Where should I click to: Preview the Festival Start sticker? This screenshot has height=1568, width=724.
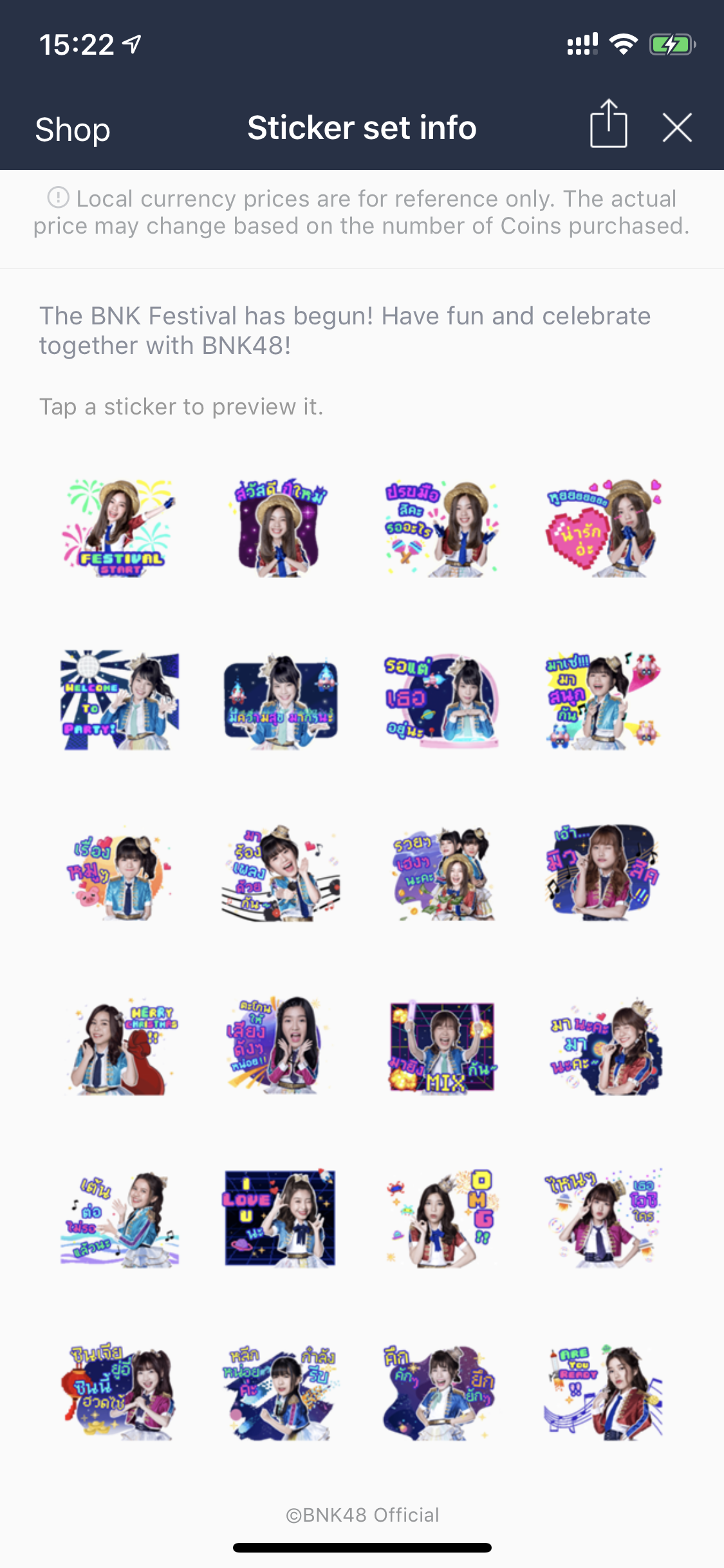120,528
